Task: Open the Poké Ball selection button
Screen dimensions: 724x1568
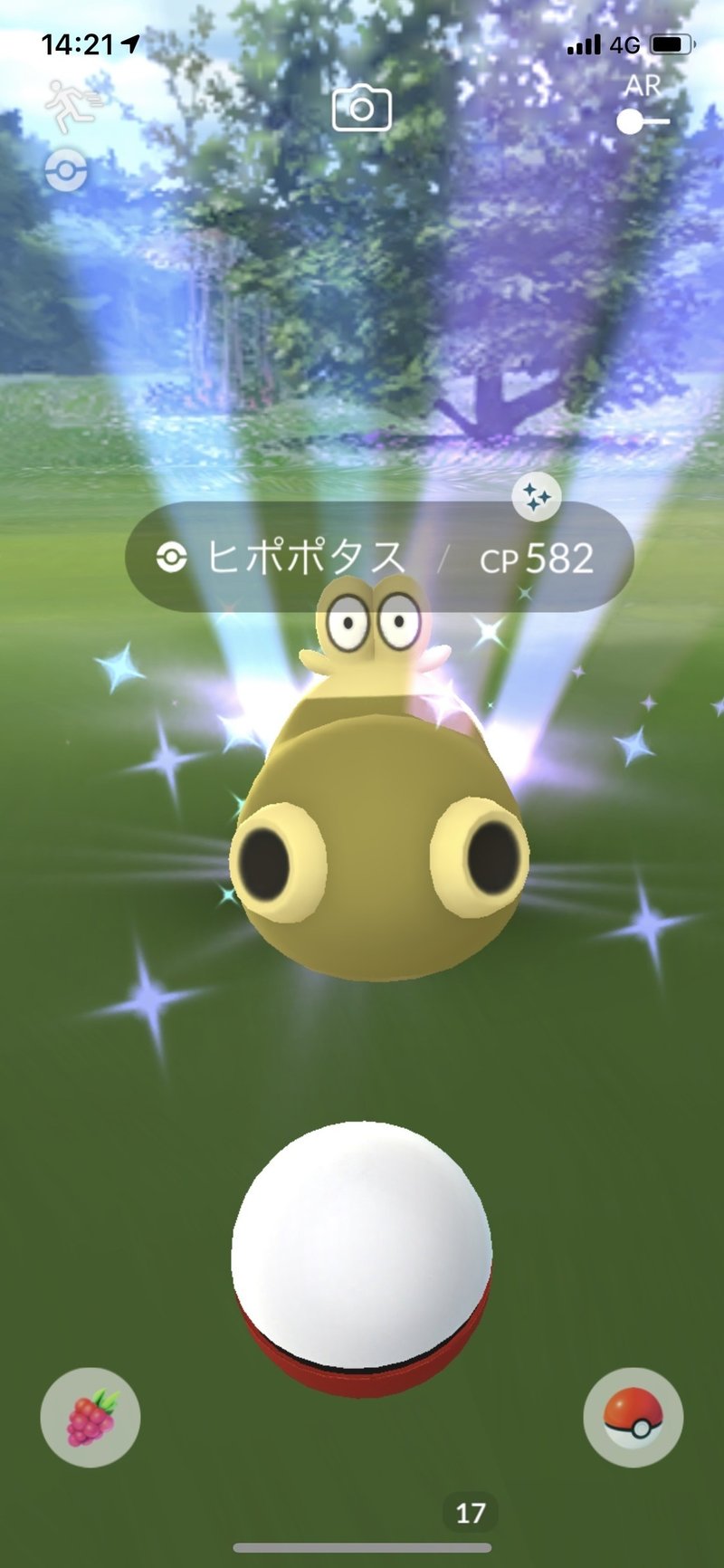Action: [x=633, y=1417]
